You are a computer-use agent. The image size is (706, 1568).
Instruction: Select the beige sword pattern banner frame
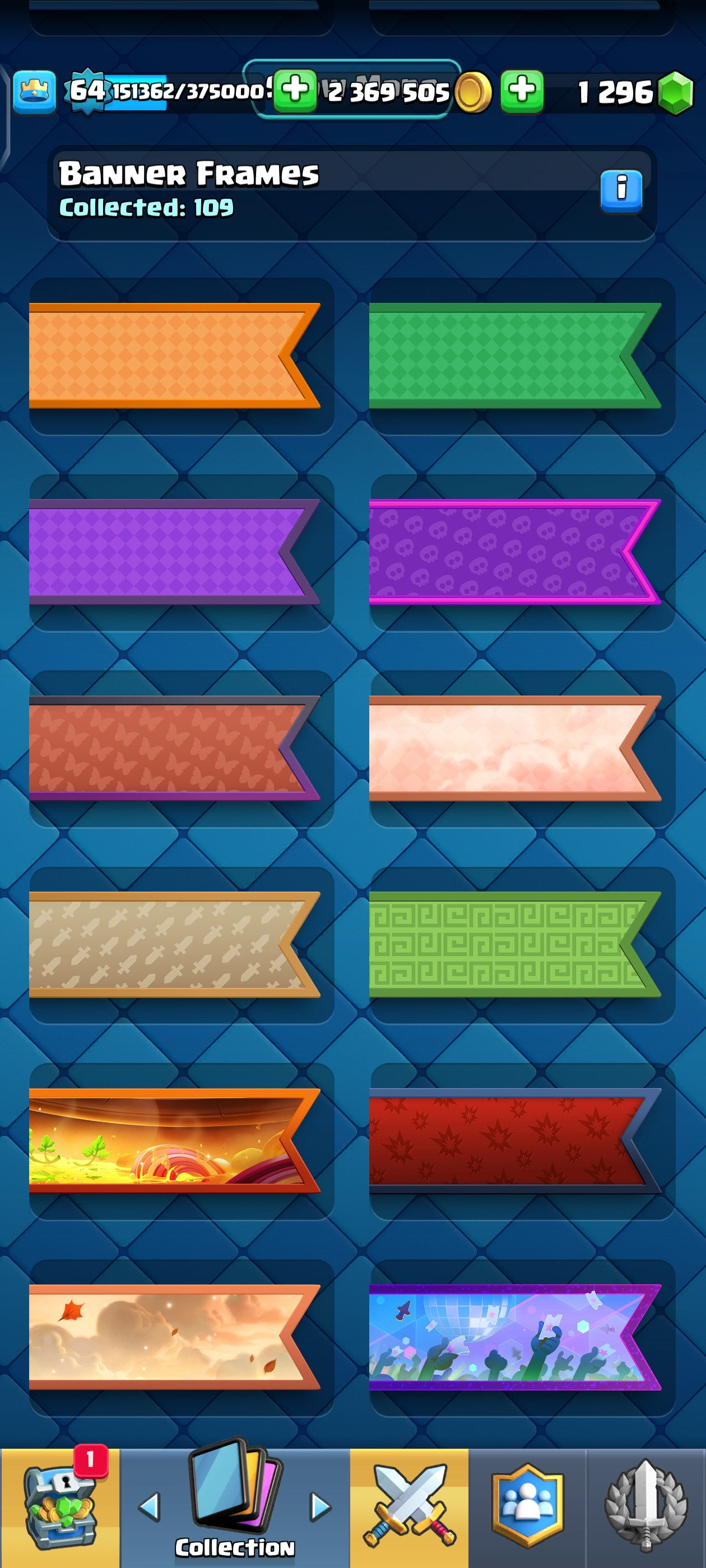click(174, 944)
